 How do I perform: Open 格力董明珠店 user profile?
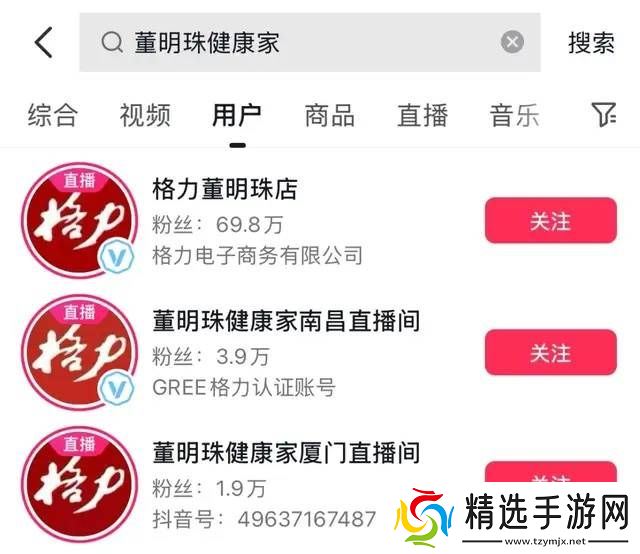coord(225,189)
